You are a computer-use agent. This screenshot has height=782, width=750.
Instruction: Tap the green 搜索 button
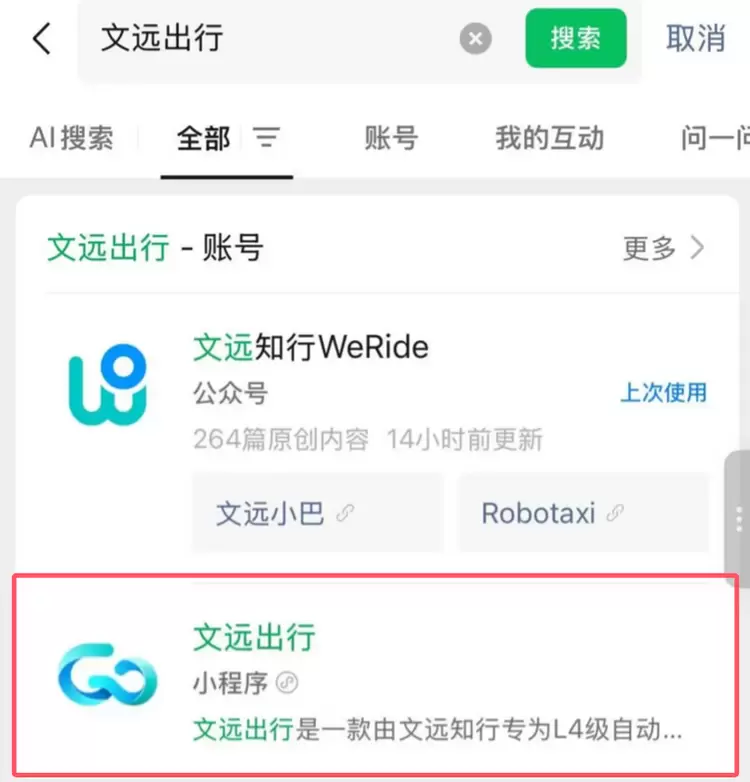(575, 38)
